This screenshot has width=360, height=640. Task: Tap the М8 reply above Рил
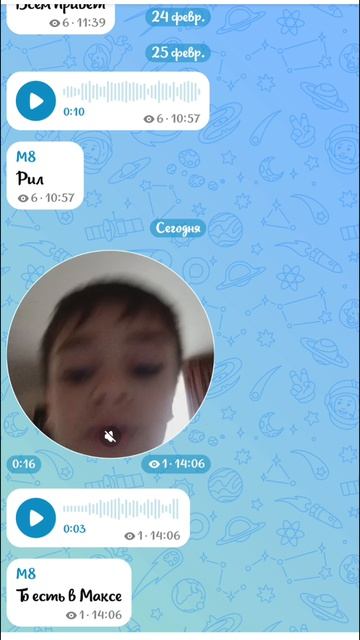[26, 156]
